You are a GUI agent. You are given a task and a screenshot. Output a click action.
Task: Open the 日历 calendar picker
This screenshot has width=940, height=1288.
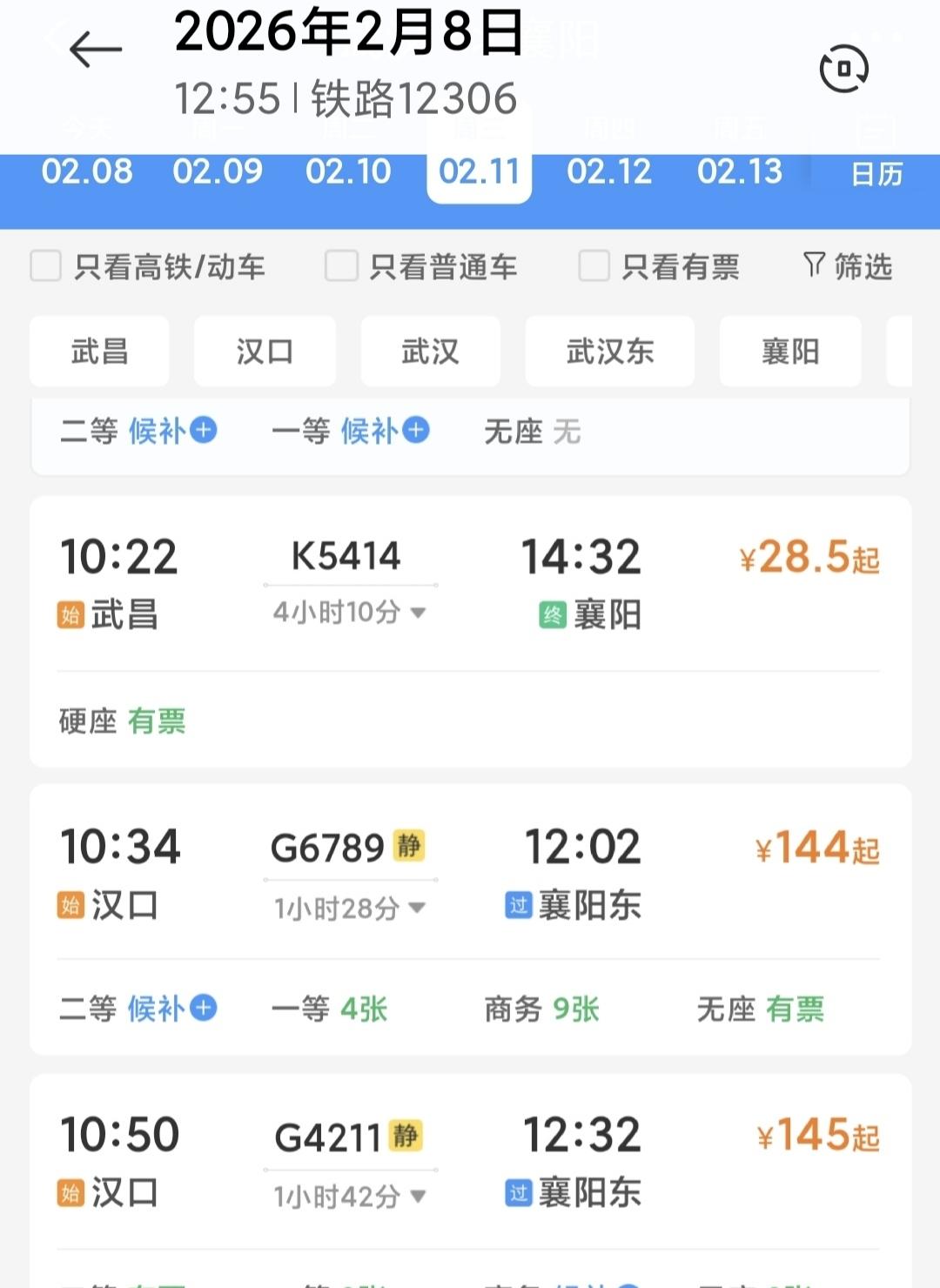tap(873, 173)
